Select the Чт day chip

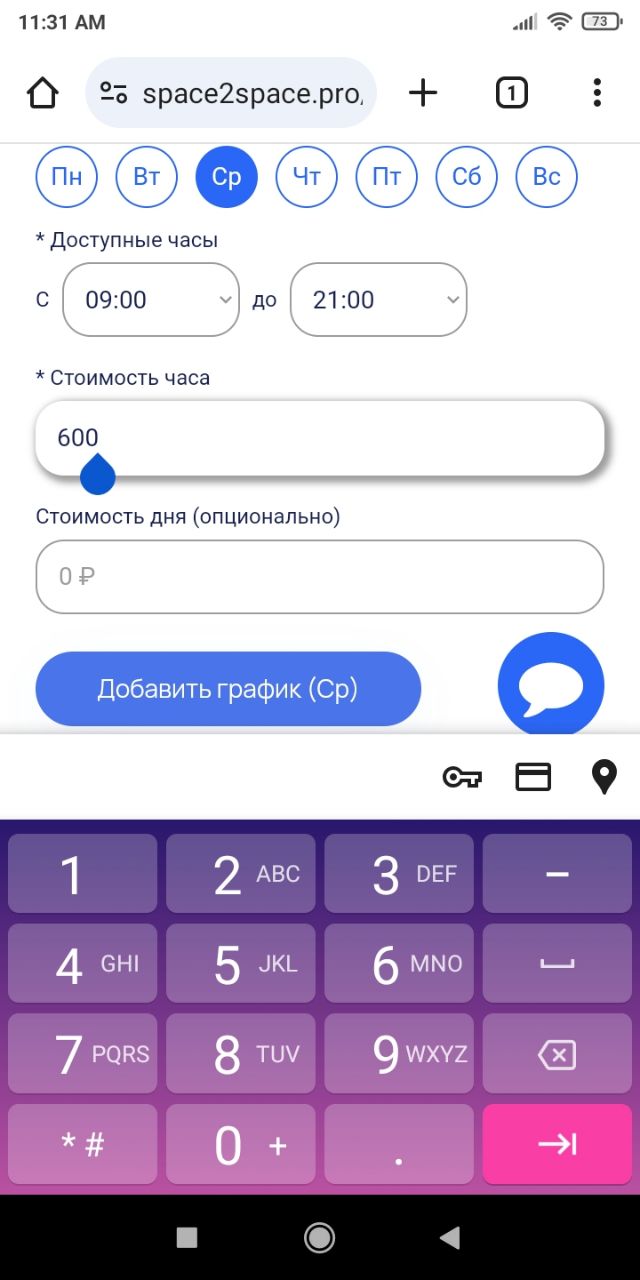tap(307, 177)
